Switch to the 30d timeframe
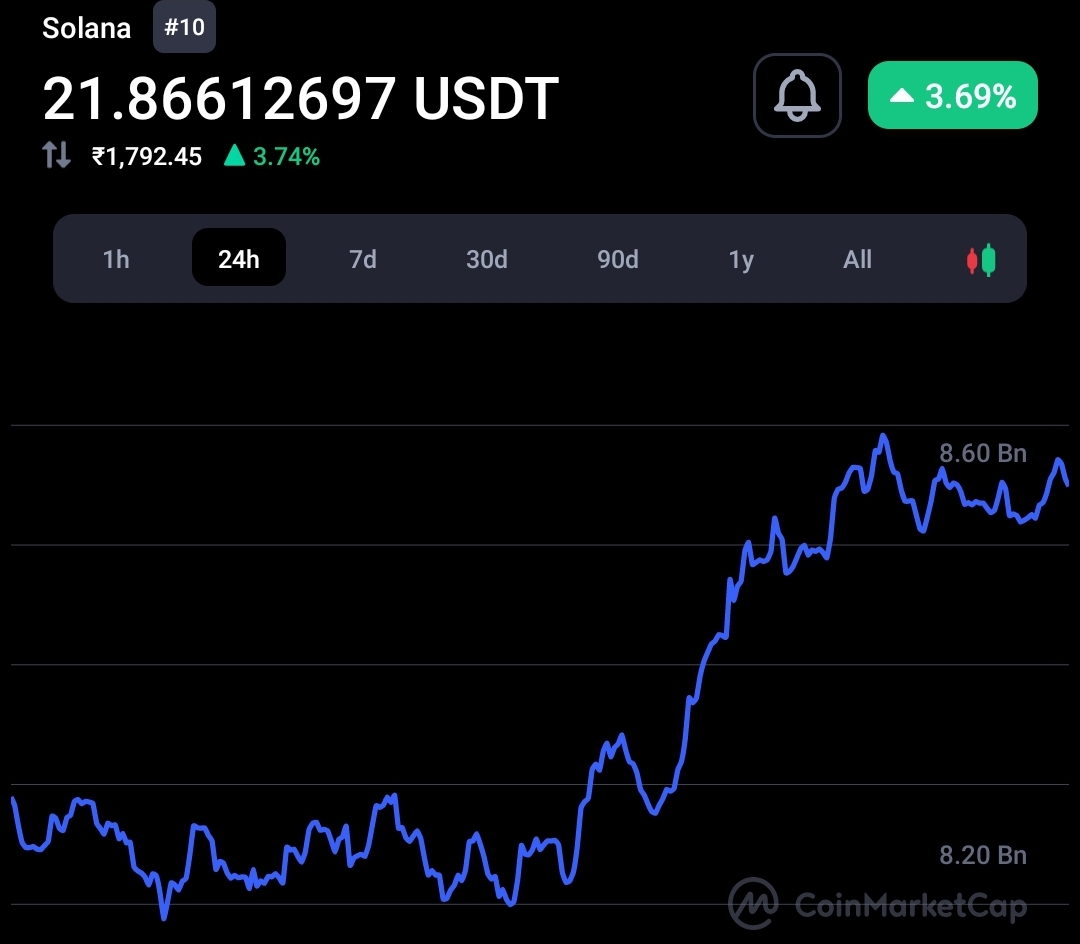Viewport: 1080px width, 944px height. coord(487,259)
